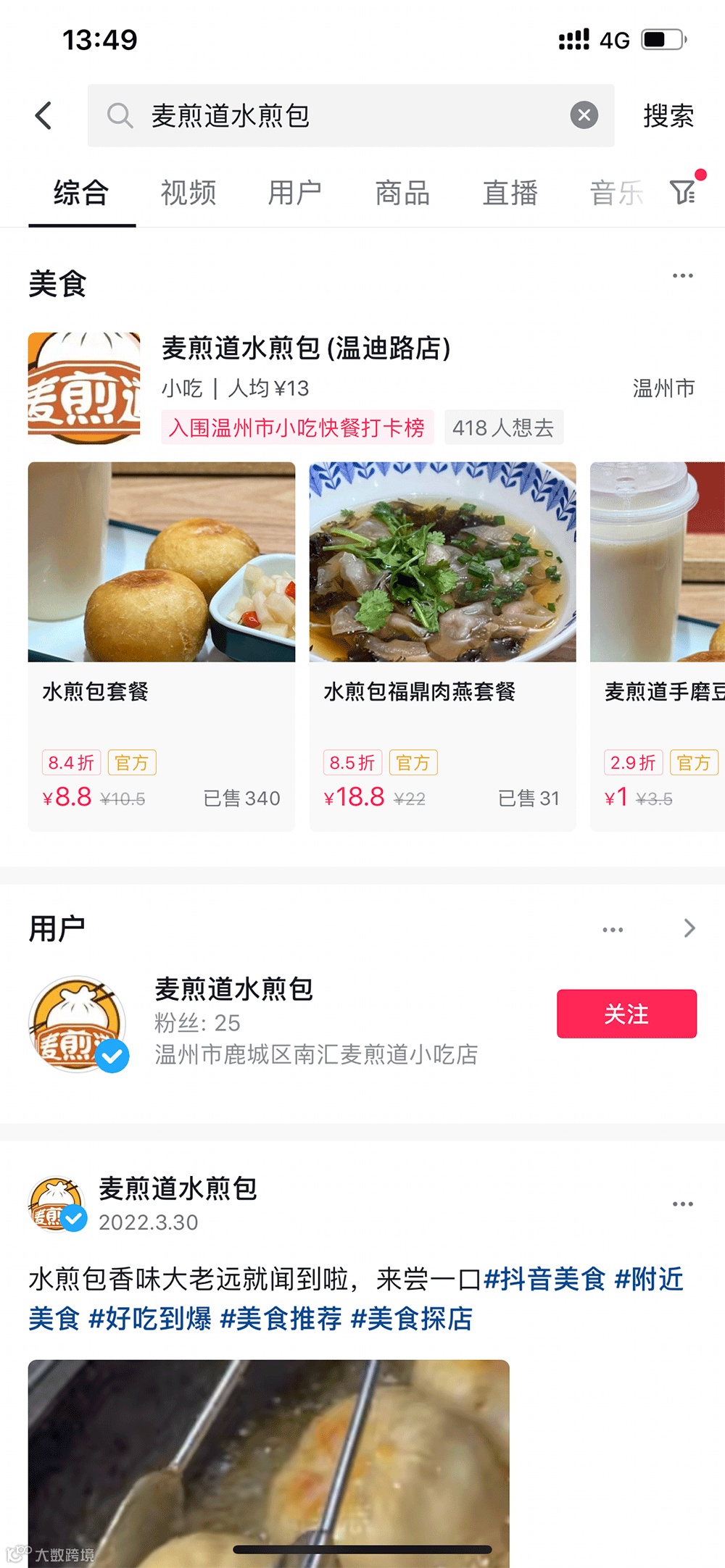Open the 麦煎道水煎包 (温迪路店) store

pos(306,349)
